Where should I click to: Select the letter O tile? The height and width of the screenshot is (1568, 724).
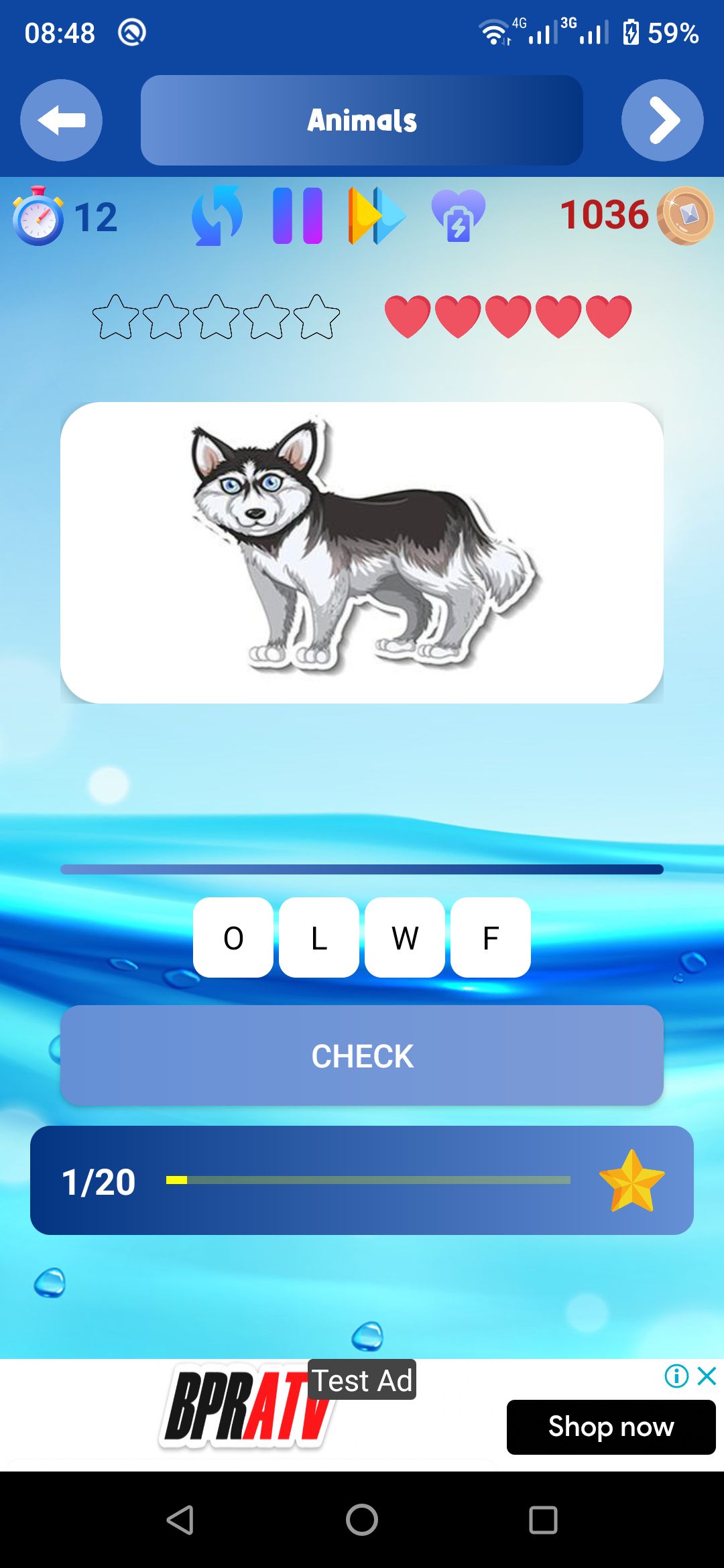pos(233,937)
